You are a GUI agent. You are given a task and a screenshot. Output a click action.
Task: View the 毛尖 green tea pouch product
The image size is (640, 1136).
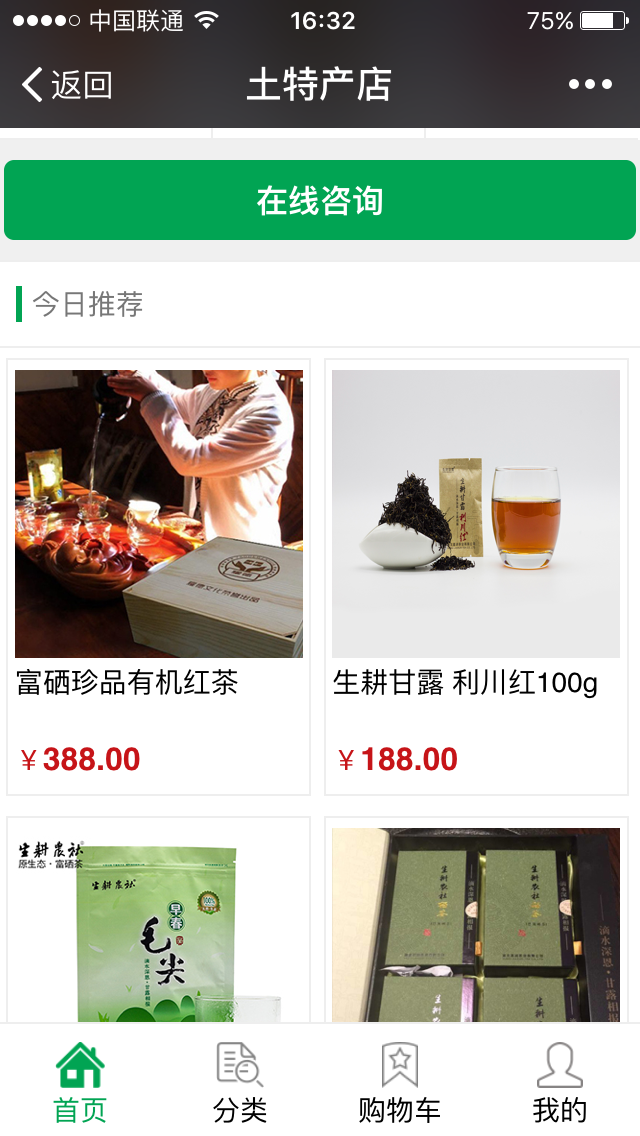[159, 920]
